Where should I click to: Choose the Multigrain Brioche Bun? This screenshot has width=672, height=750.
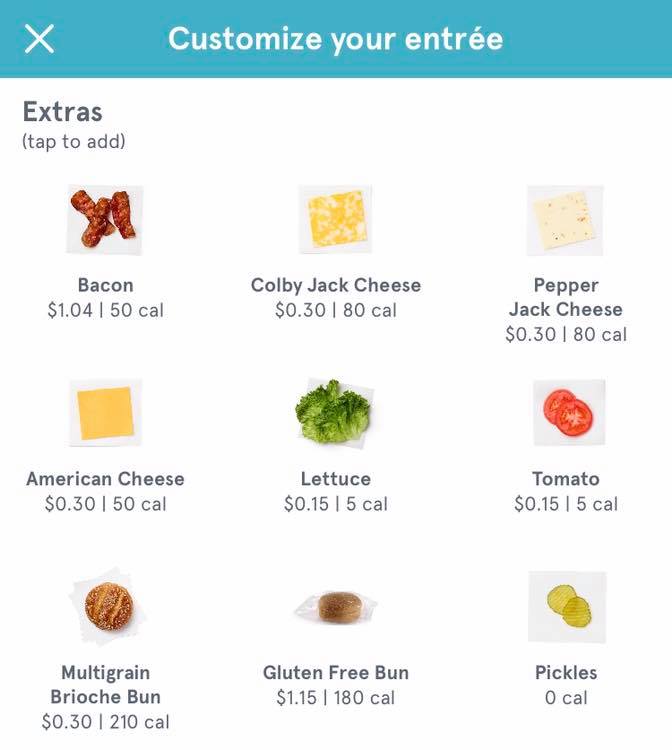[105, 605]
